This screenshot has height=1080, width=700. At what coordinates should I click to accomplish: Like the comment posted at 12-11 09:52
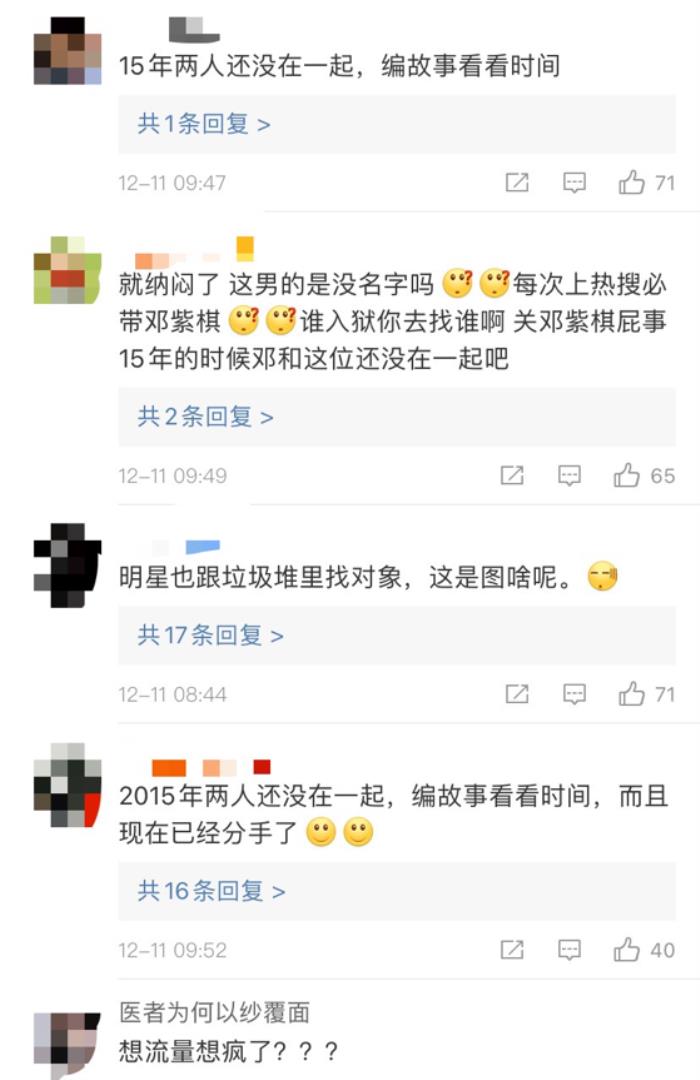[x=627, y=950]
